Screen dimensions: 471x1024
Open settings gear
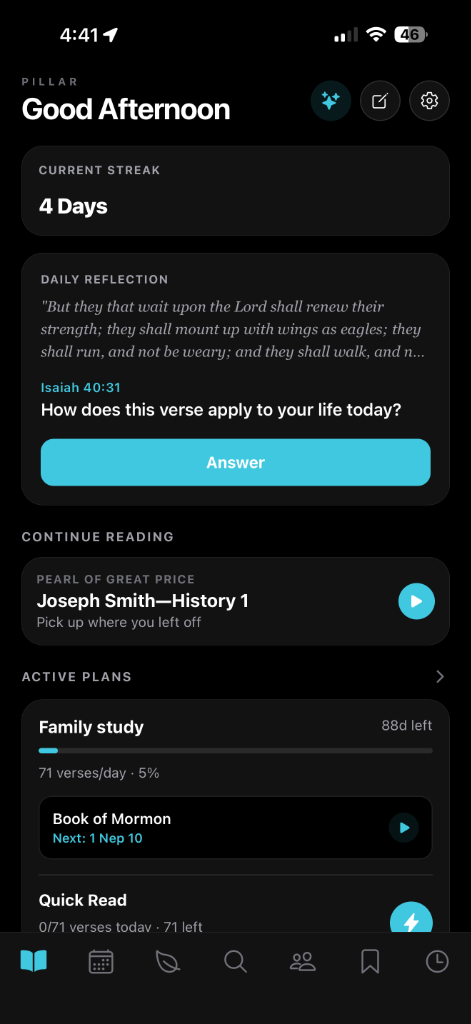pos(429,101)
